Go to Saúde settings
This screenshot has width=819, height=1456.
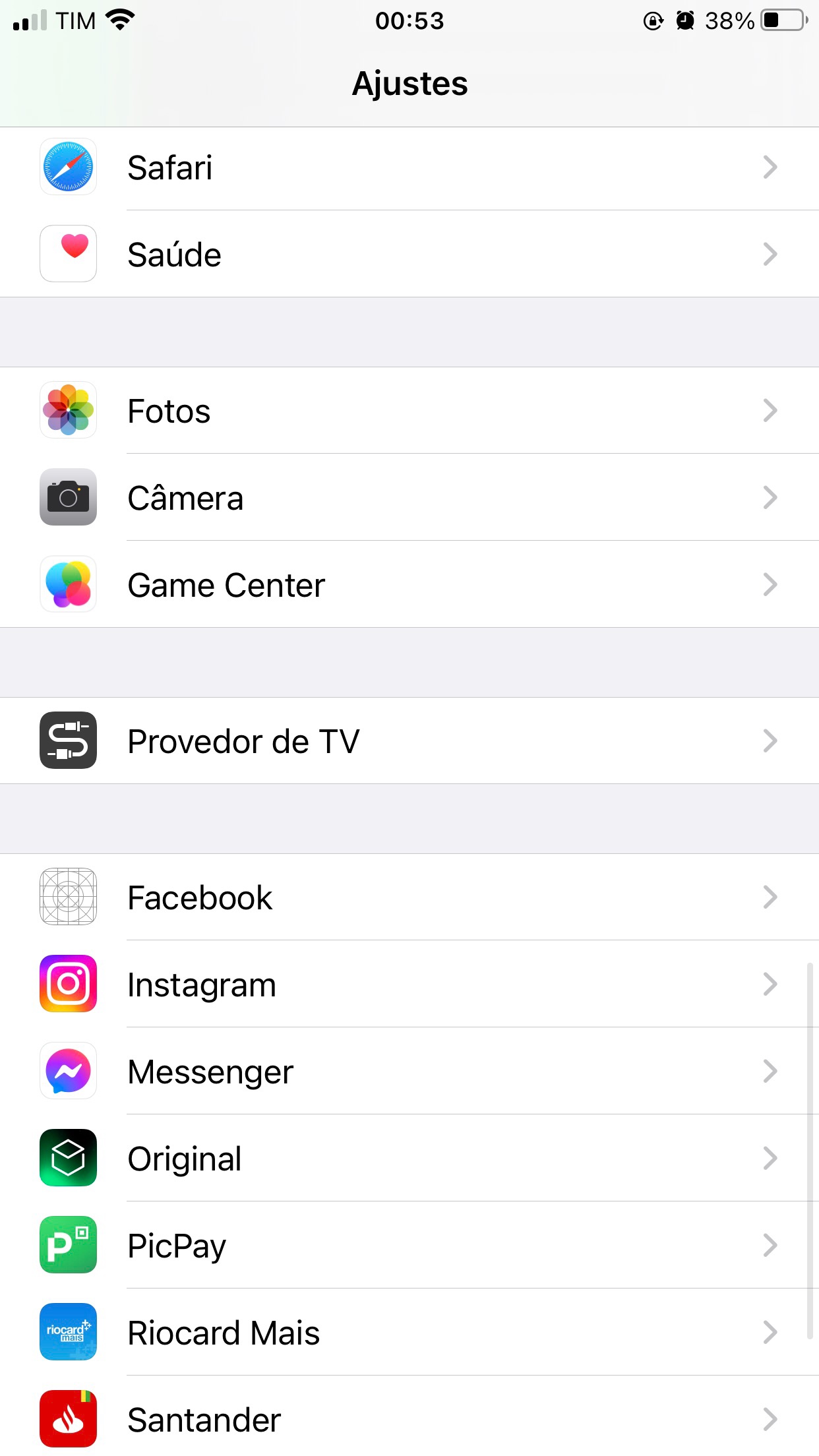click(x=409, y=255)
